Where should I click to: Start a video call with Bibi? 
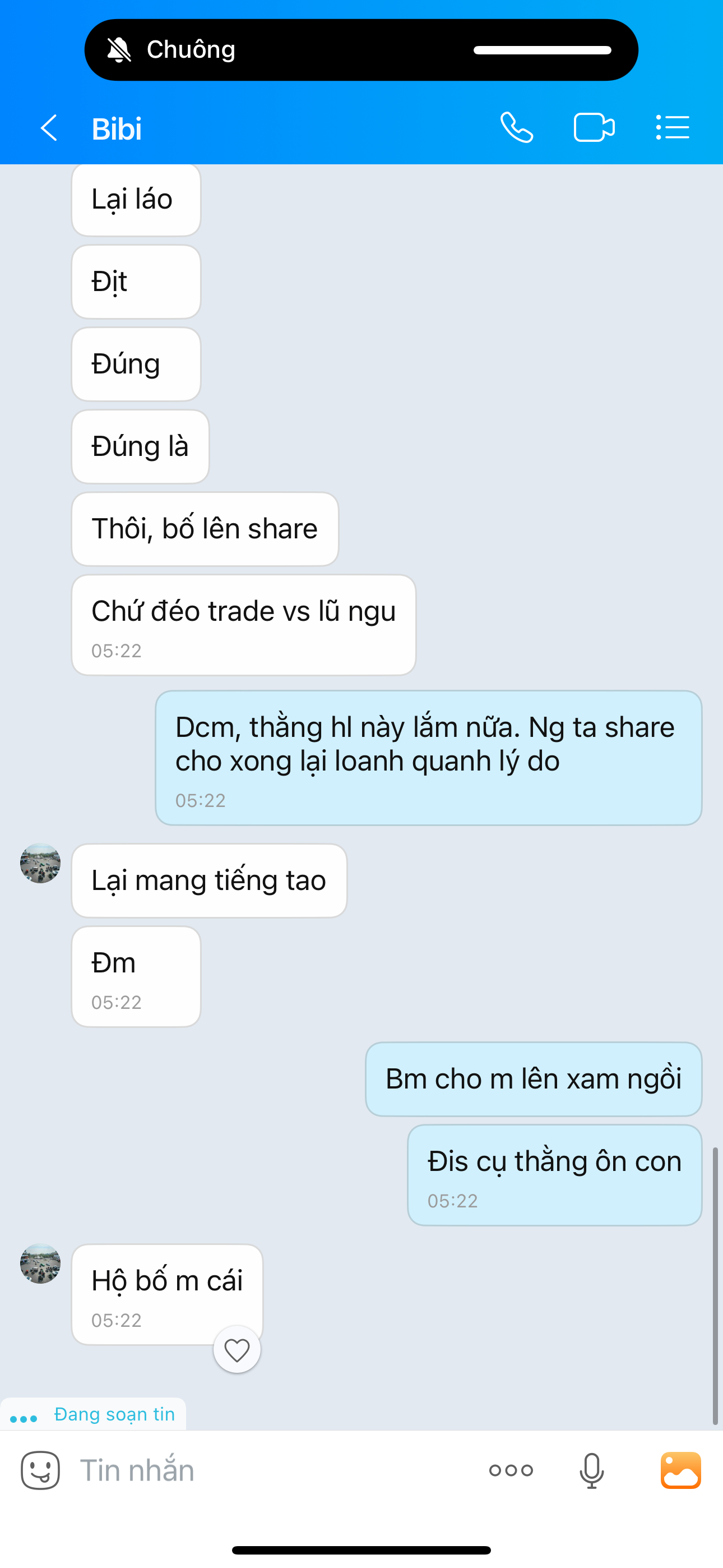[x=594, y=128]
